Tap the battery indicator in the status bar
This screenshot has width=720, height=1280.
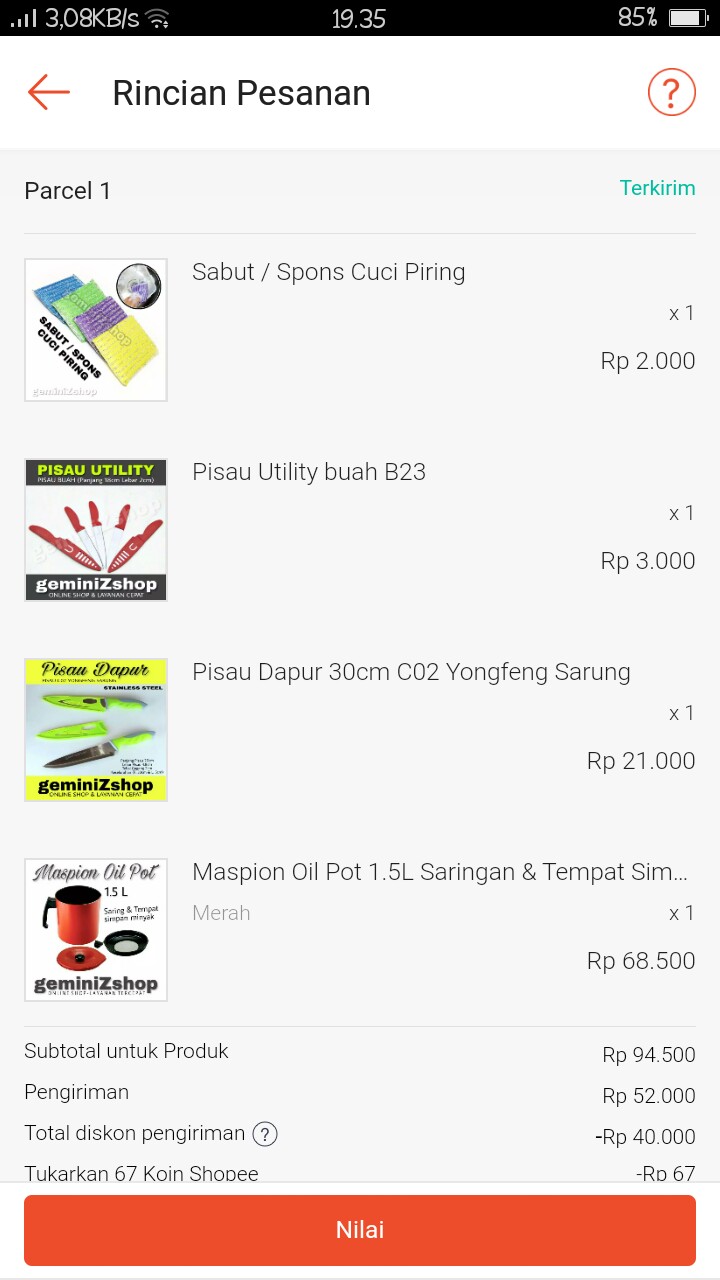[684, 17]
